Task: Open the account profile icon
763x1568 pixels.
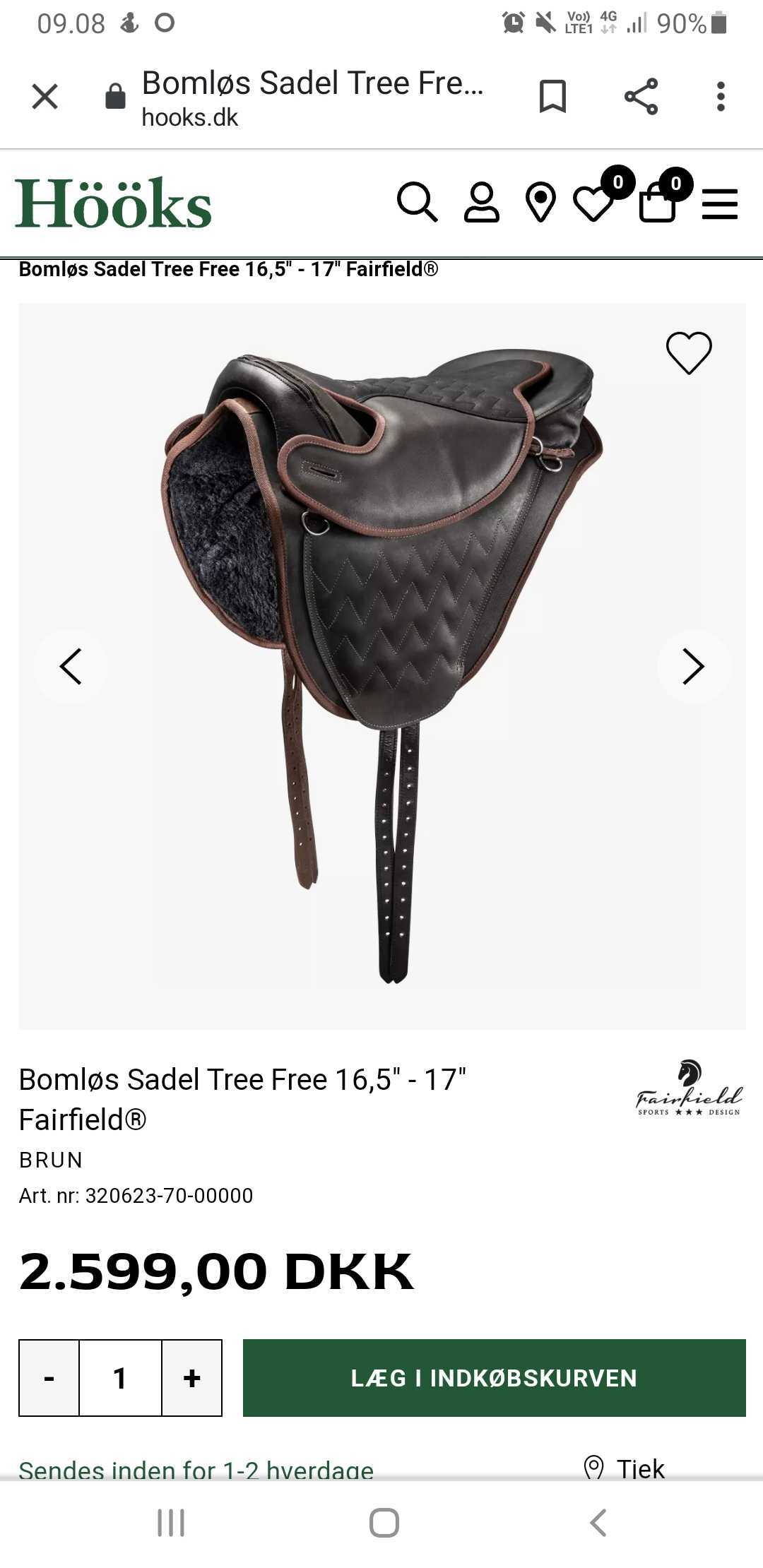Action: (x=481, y=203)
